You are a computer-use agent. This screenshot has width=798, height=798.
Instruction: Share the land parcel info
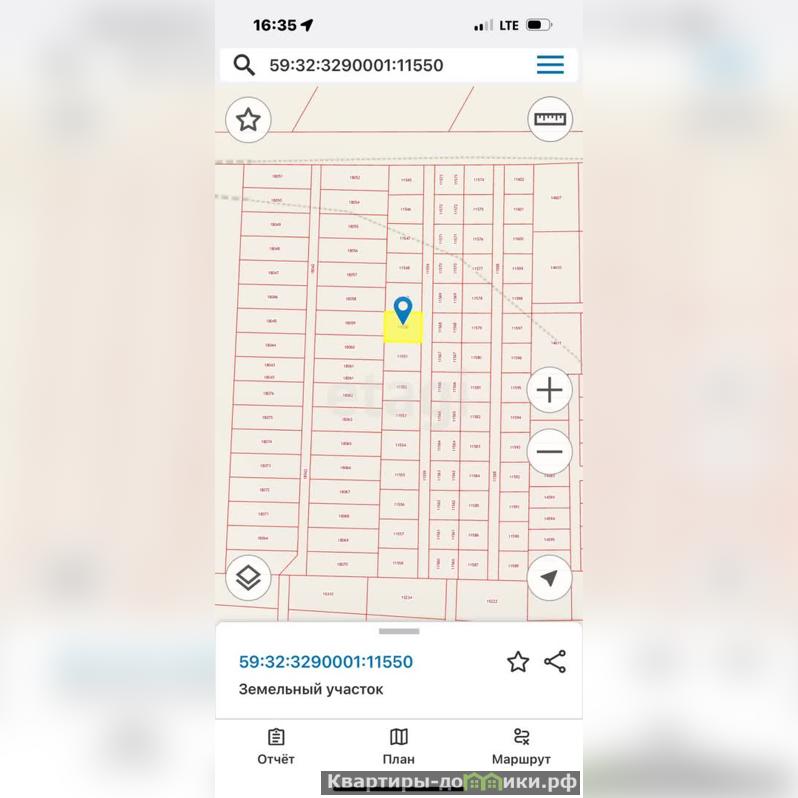tap(555, 662)
